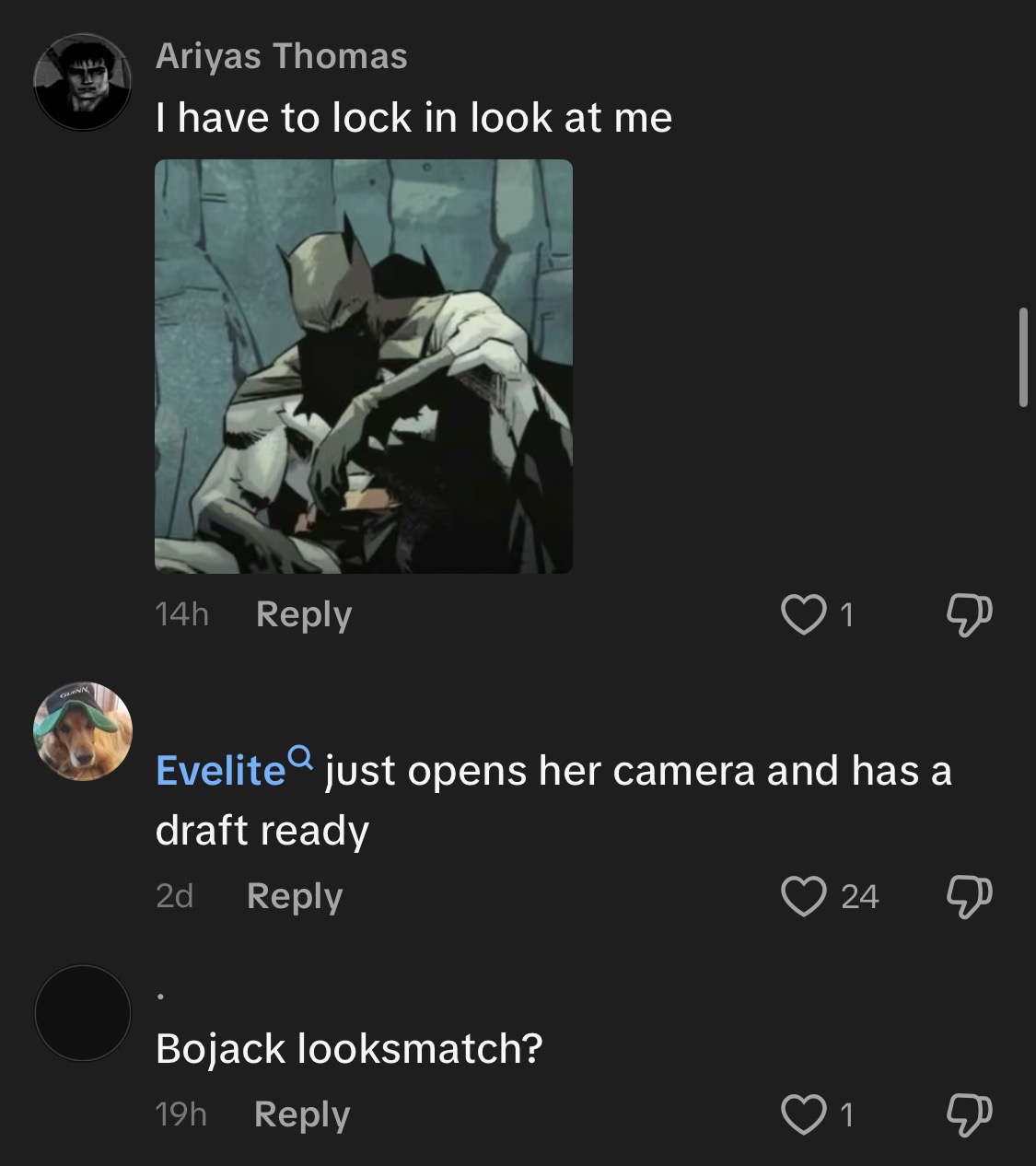This screenshot has width=1036, height=1166.
Task: Open Ariyas Thomas username
Action: point(281,56)
